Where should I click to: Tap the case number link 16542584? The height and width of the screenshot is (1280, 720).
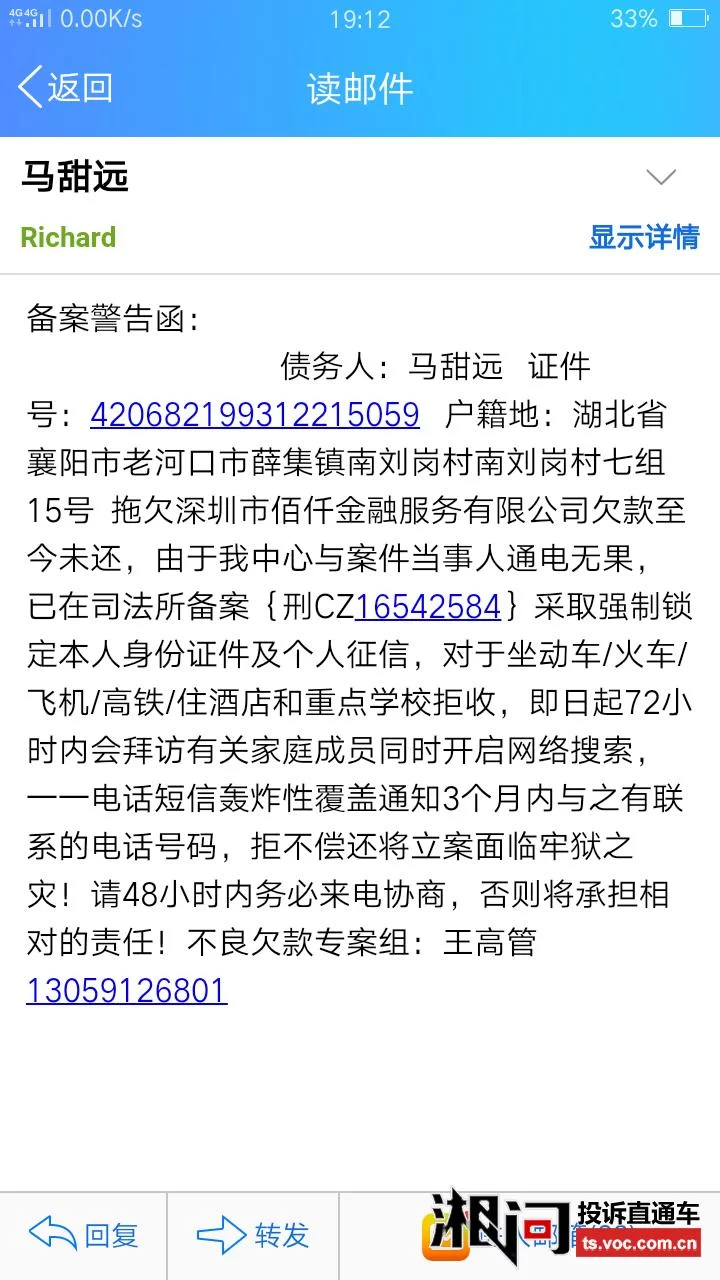pos(427,606)
